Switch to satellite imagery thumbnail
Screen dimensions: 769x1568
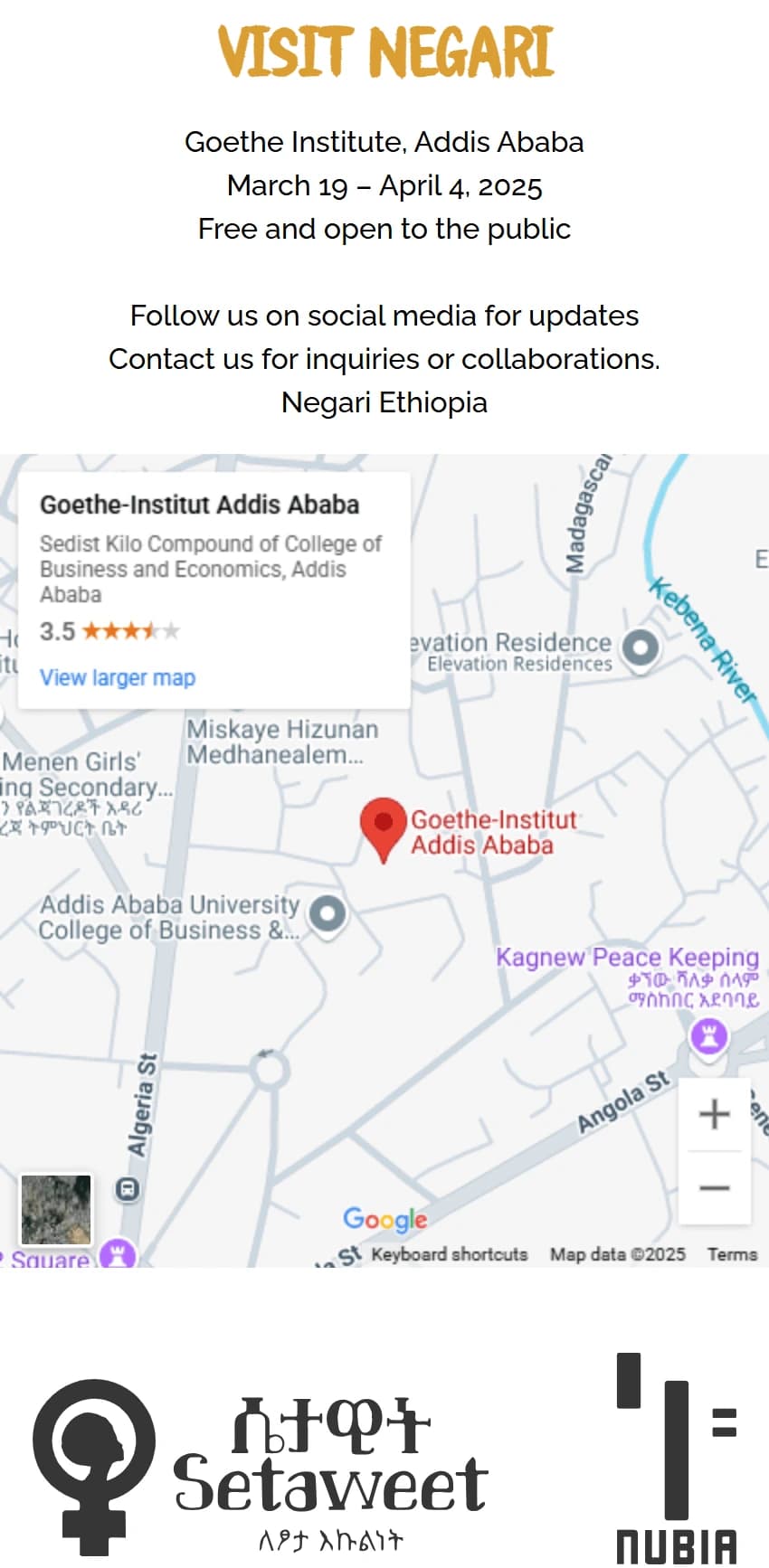click(x=56, y=1209)
